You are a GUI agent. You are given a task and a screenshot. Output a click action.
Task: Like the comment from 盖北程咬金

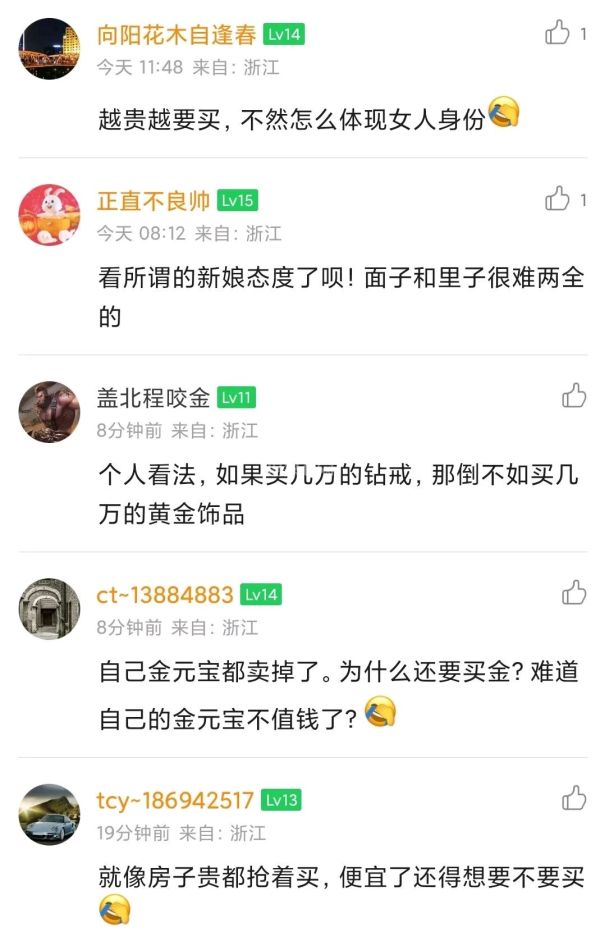pos(573,396)
